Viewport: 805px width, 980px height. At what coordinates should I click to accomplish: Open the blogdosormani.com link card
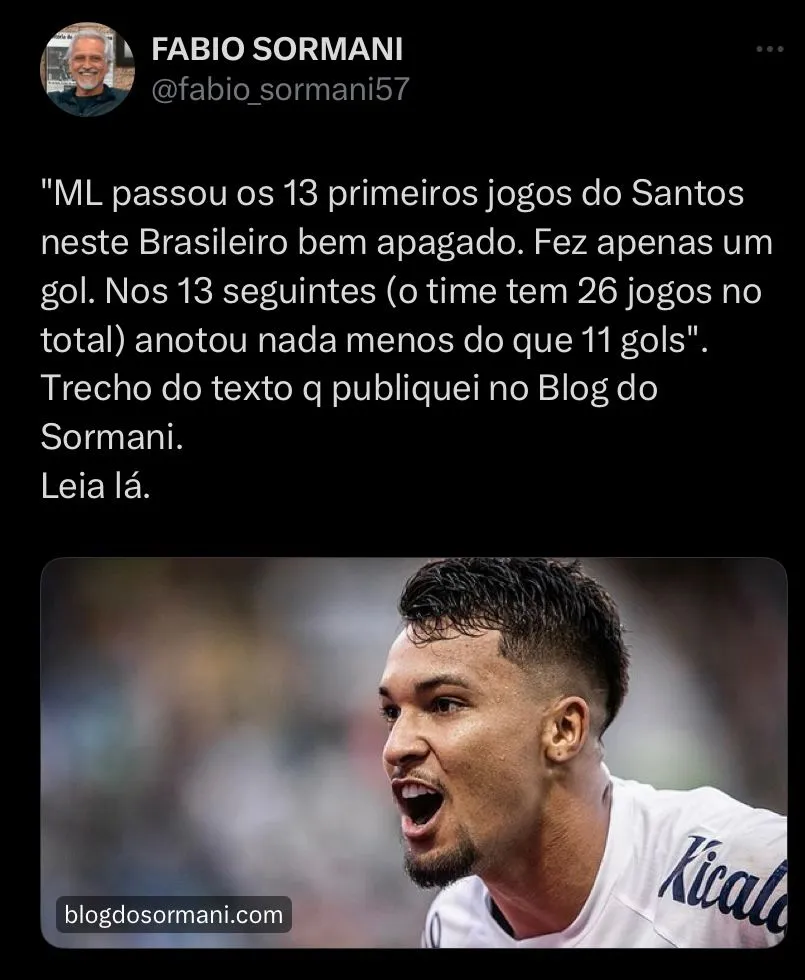pyautogui.click(x=413, y=752)
